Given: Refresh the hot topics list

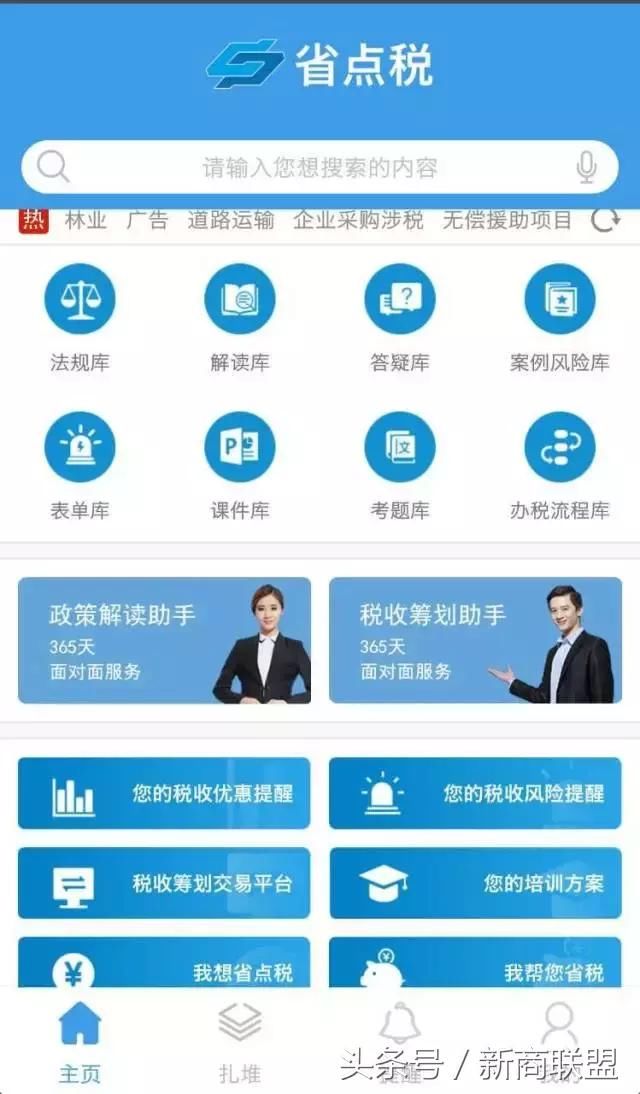Looking at the screenshot, I should coord(606,220).
